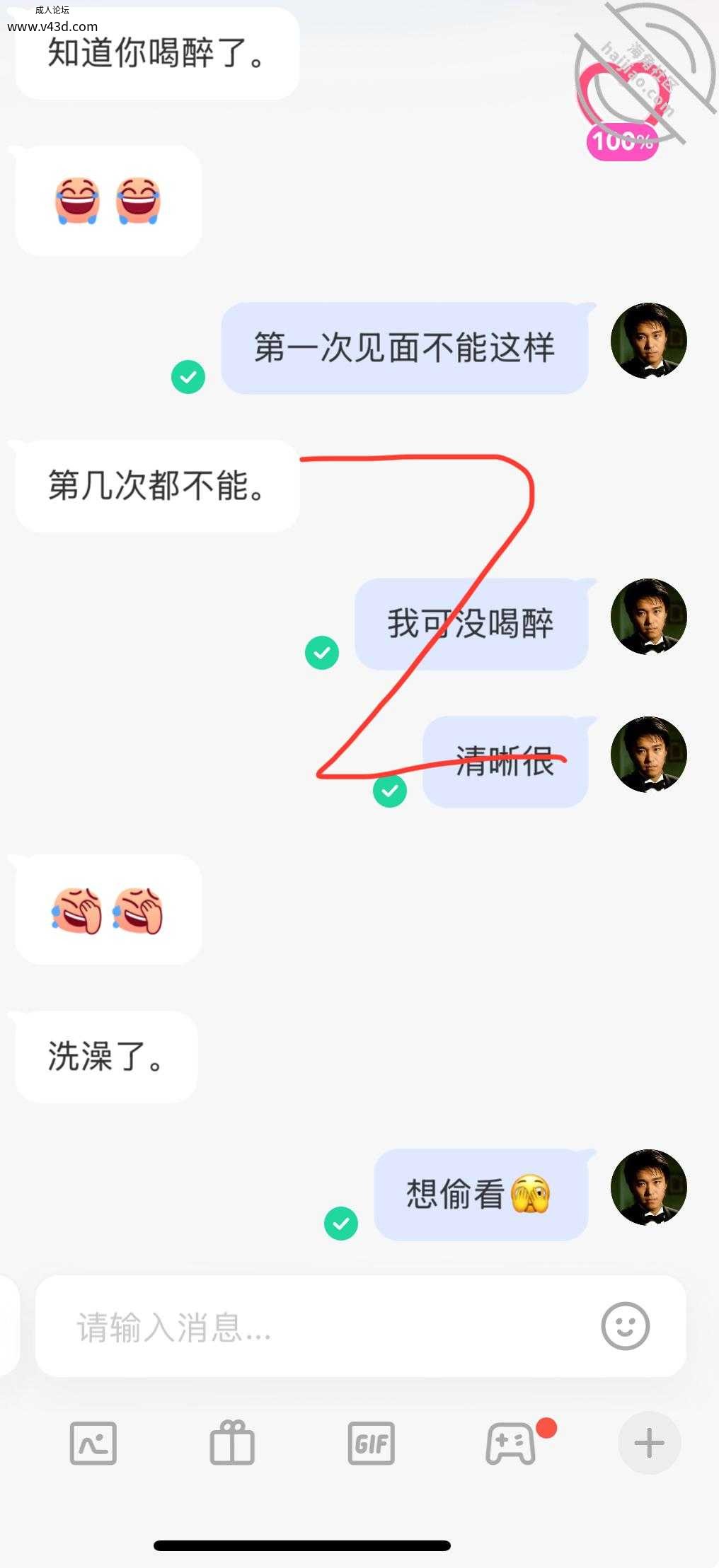The image size is (719, 1568).
Task: Open the image picker icon
Action: coord(93,1444)
